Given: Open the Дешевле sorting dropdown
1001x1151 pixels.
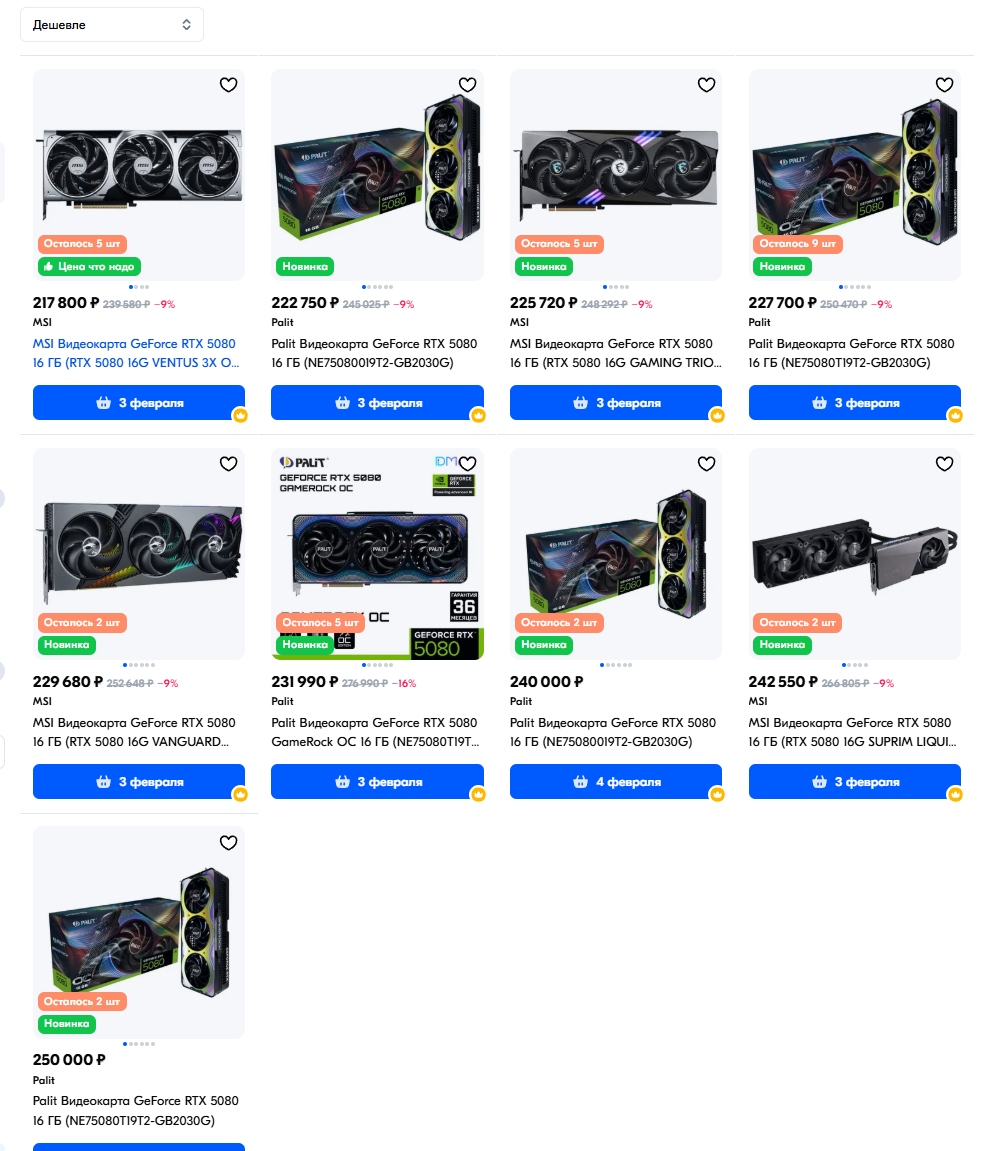Looking at the screenshot, I should pos(111,25).
